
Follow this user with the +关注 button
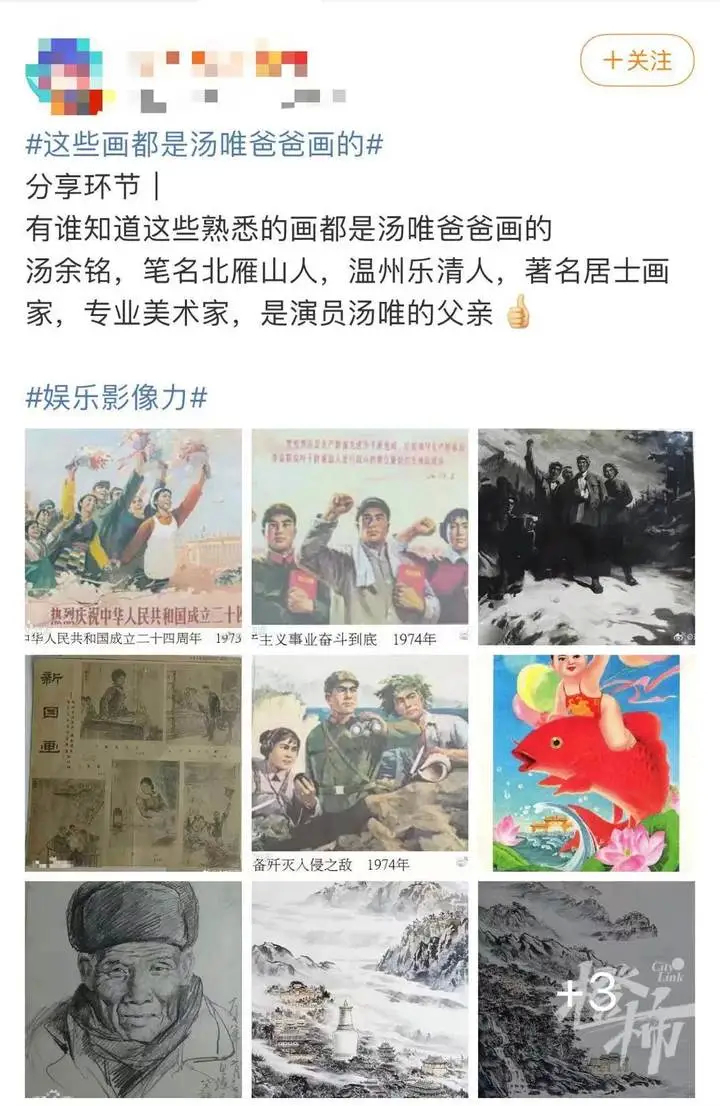pos(637,60)
